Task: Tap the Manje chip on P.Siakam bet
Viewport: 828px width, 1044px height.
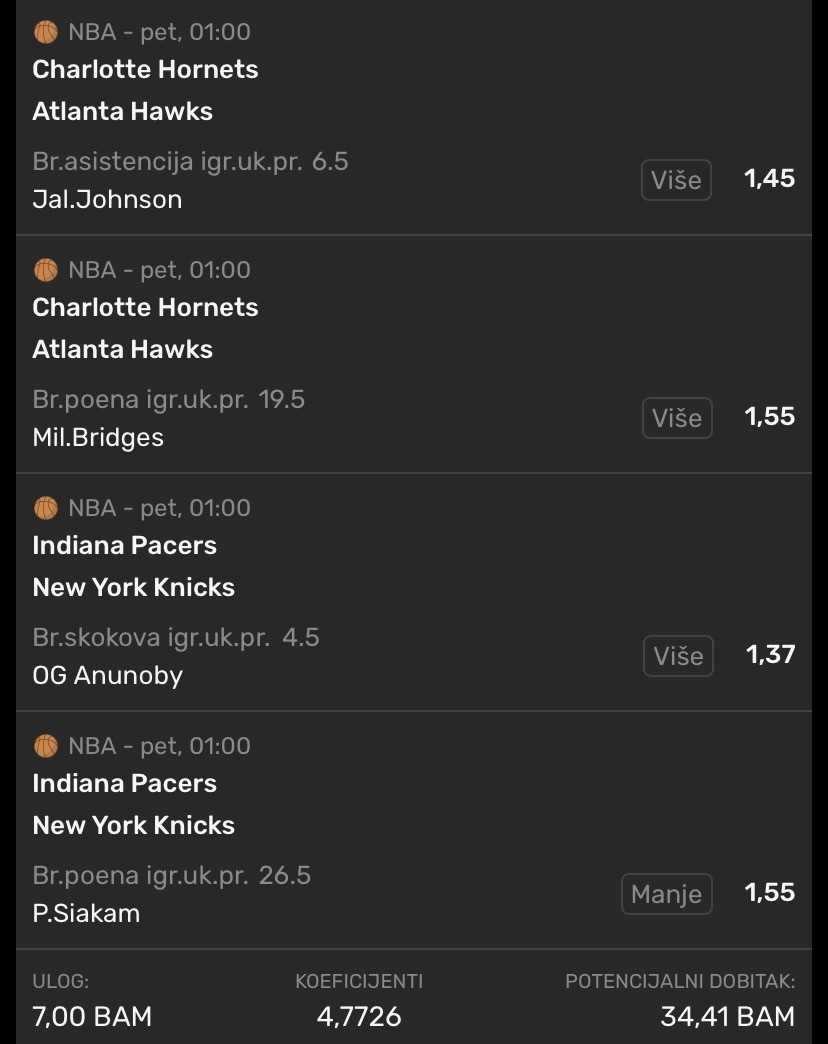Action: click(x=666, y=894)
